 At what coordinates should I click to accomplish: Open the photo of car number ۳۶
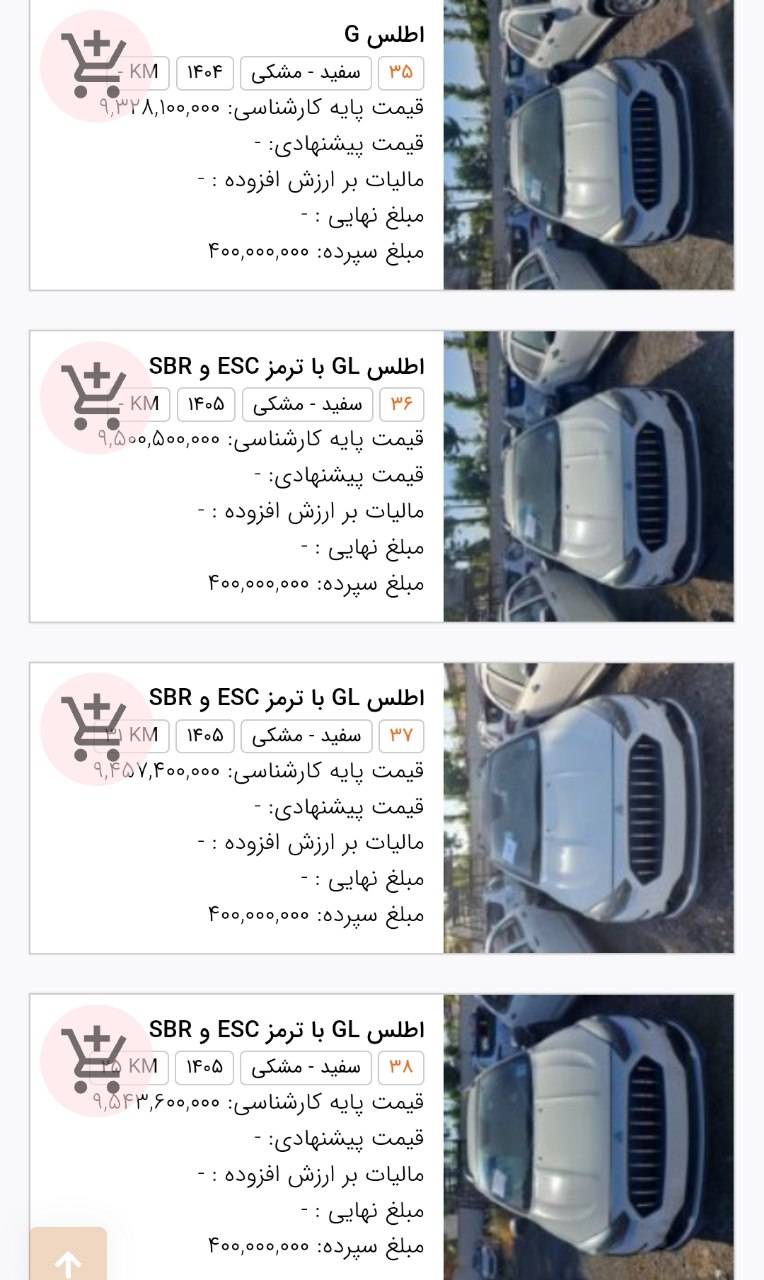click(588, 476)
